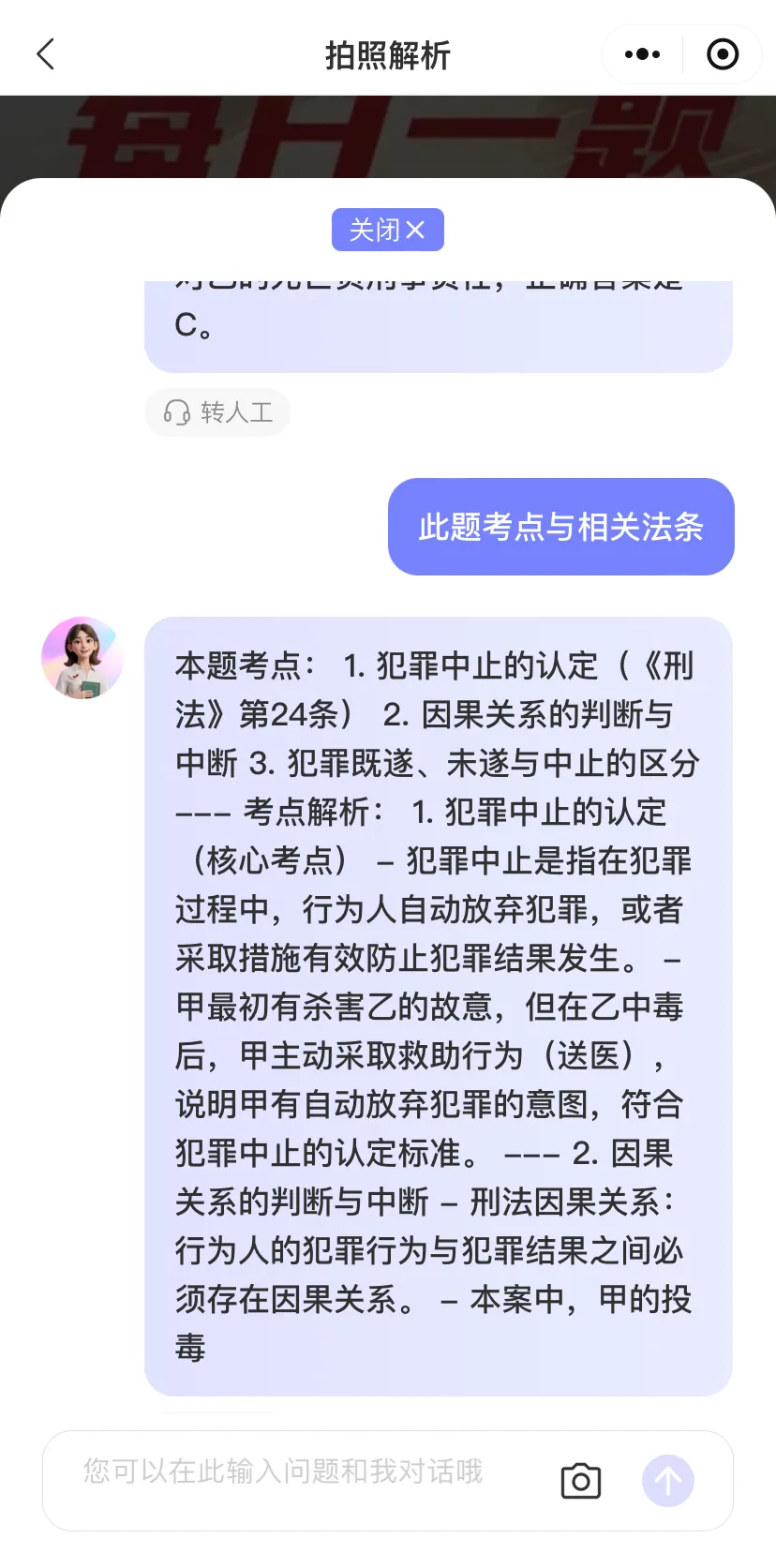Focus the question input field
The width and height of the screenshot is (776, 1568).
click(x=300, y=1472)
